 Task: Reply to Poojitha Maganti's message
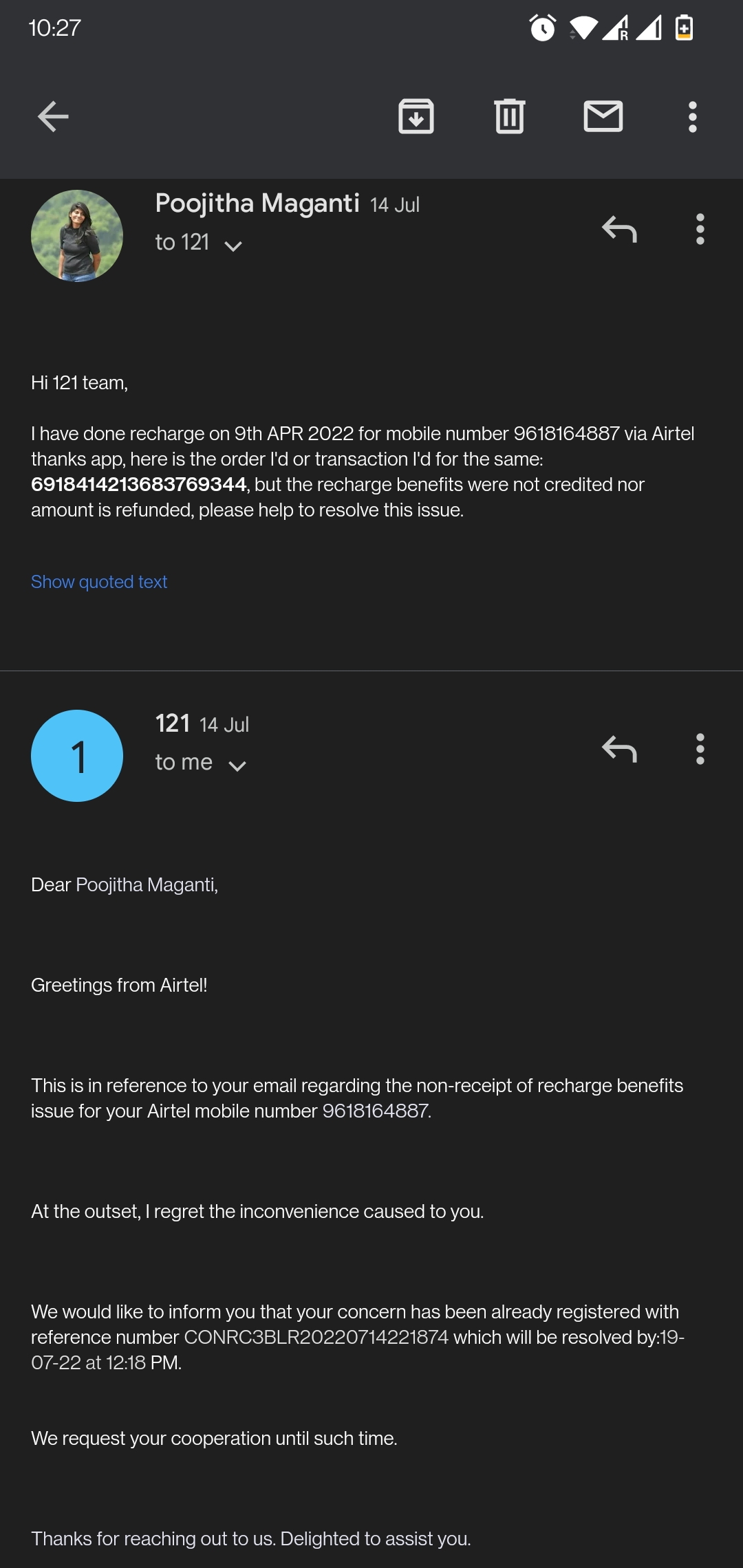click(x=619, y=229)
